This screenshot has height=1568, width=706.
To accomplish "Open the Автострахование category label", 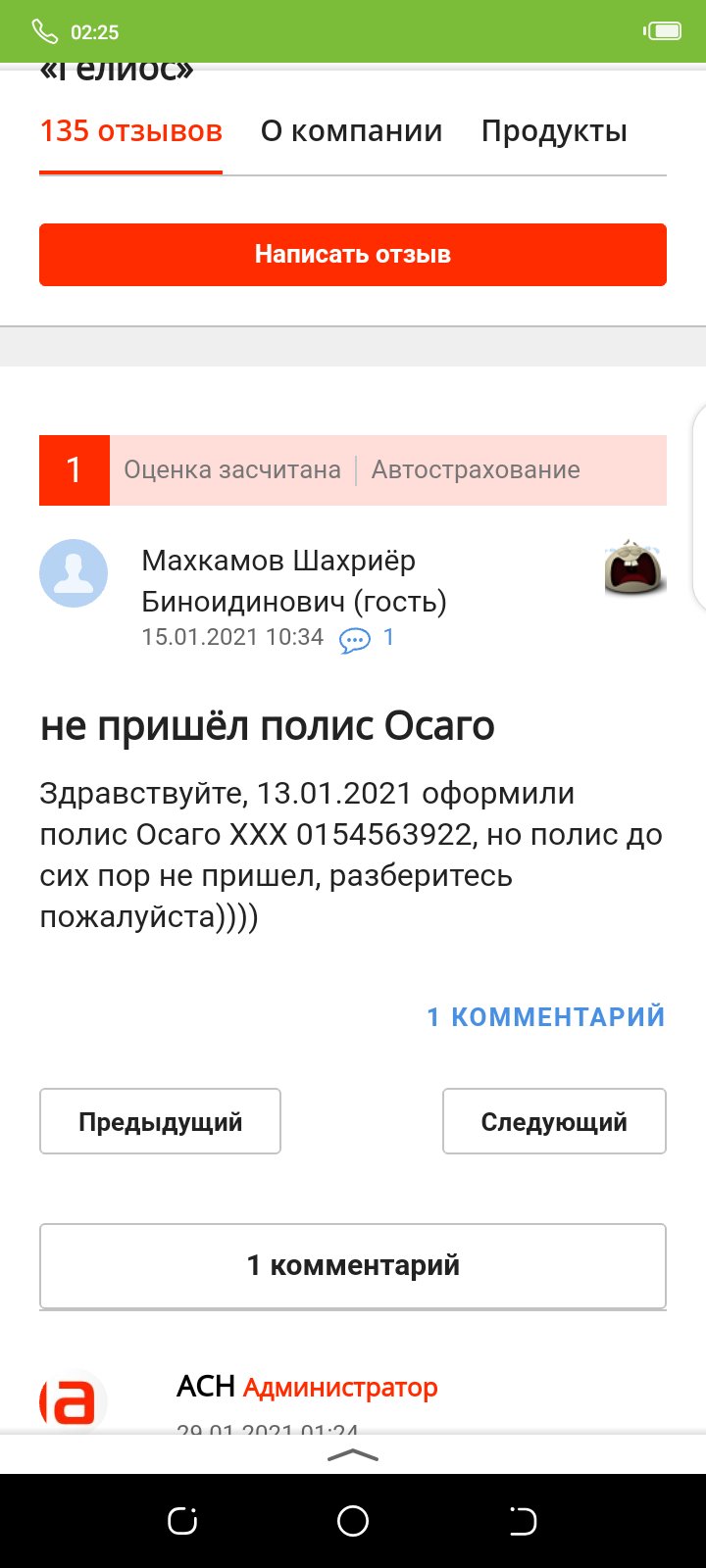I will 476,470.
